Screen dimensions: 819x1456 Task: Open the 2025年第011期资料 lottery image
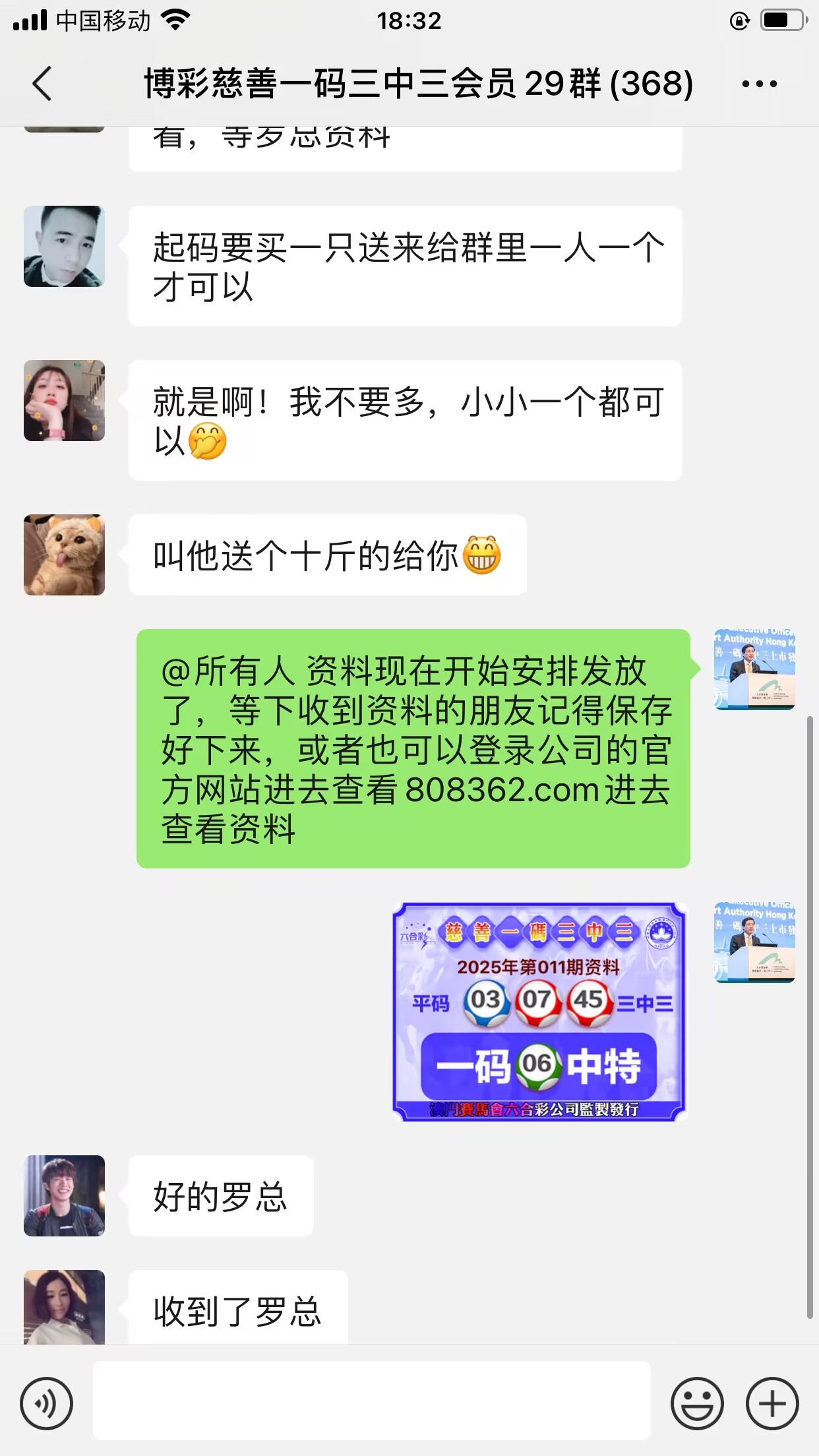click(539, 1012)
